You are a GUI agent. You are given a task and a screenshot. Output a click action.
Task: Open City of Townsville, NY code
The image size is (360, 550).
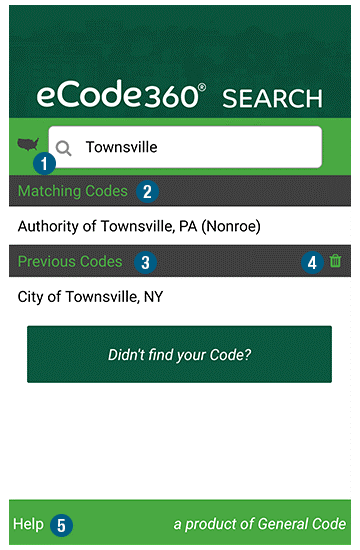[x=180, y=297]
